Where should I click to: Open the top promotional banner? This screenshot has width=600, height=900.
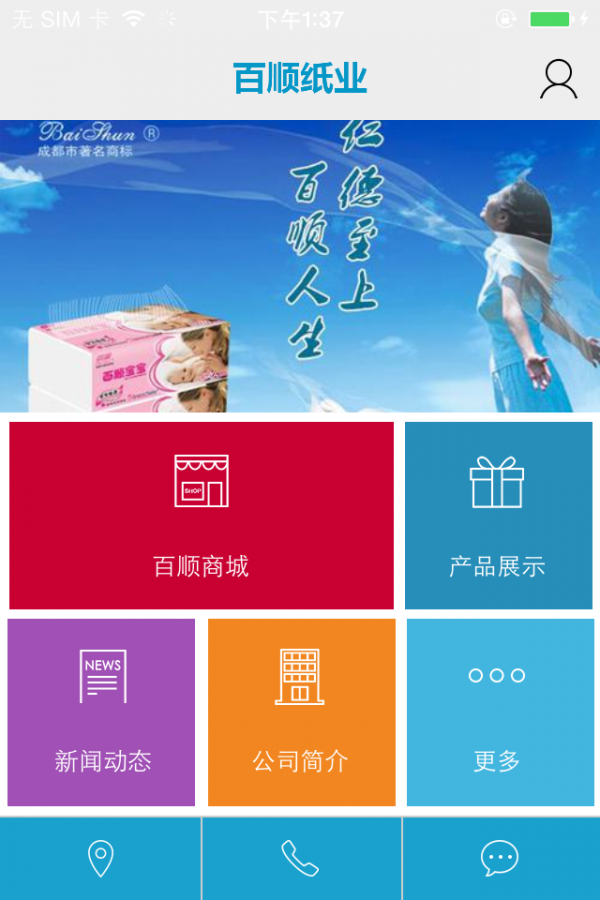(x=300, y=266)
